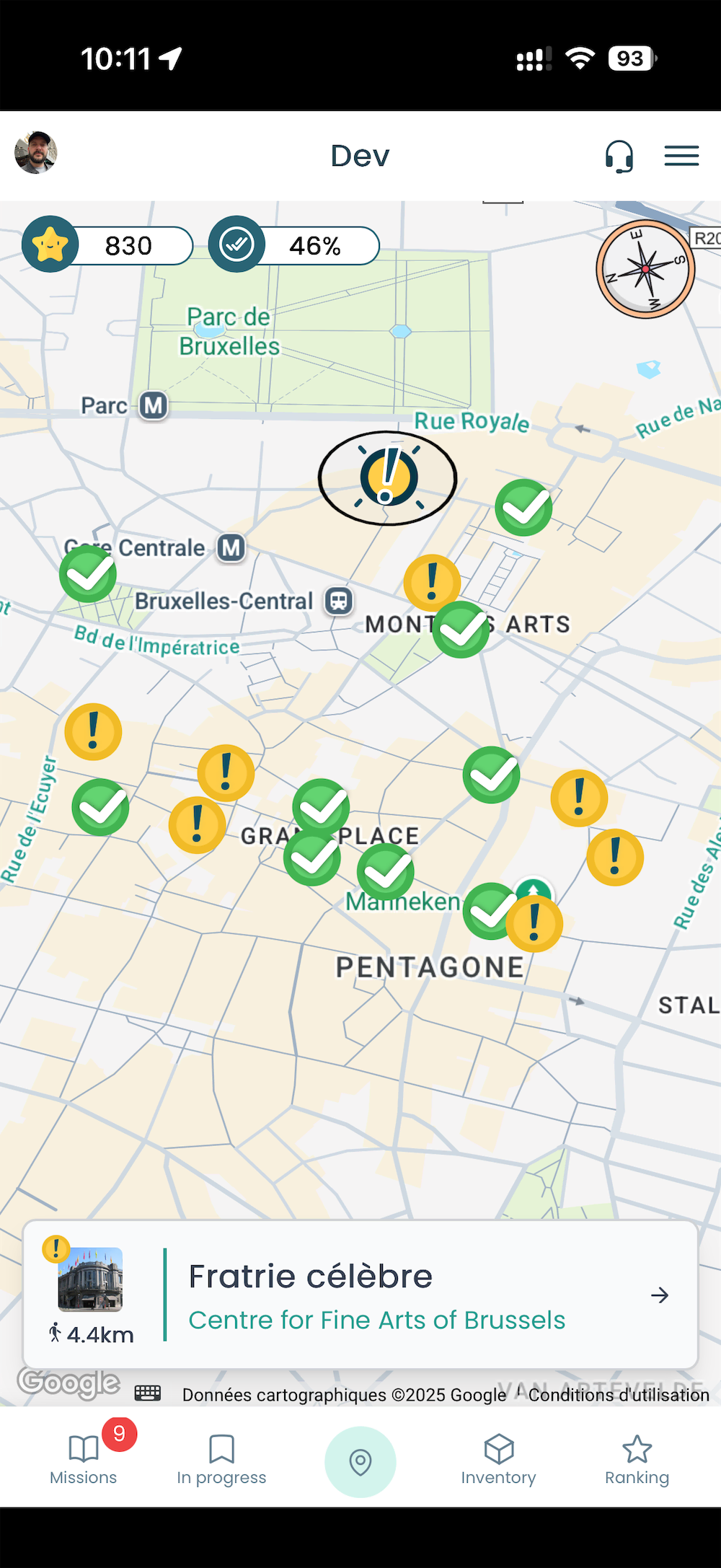Open the completed marker beside Manneken label
The image size is (721, 1568).
point(386,871)
